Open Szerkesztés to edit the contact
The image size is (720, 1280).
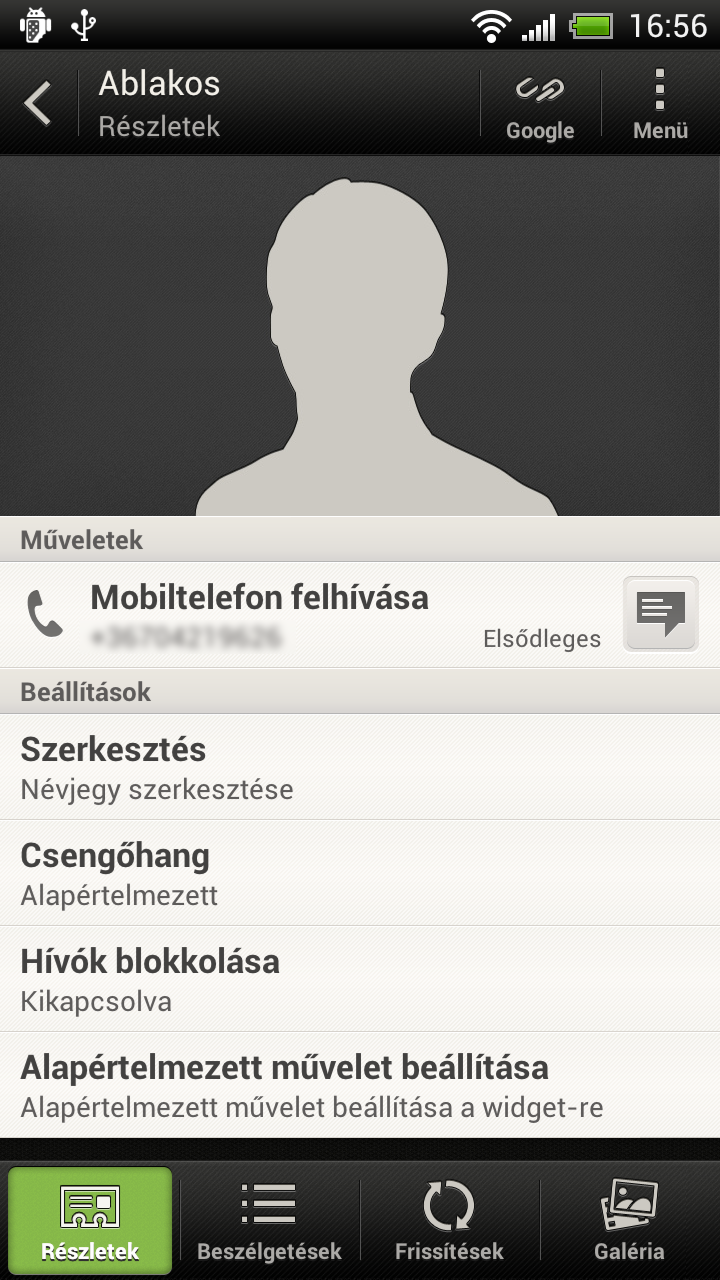360,767
